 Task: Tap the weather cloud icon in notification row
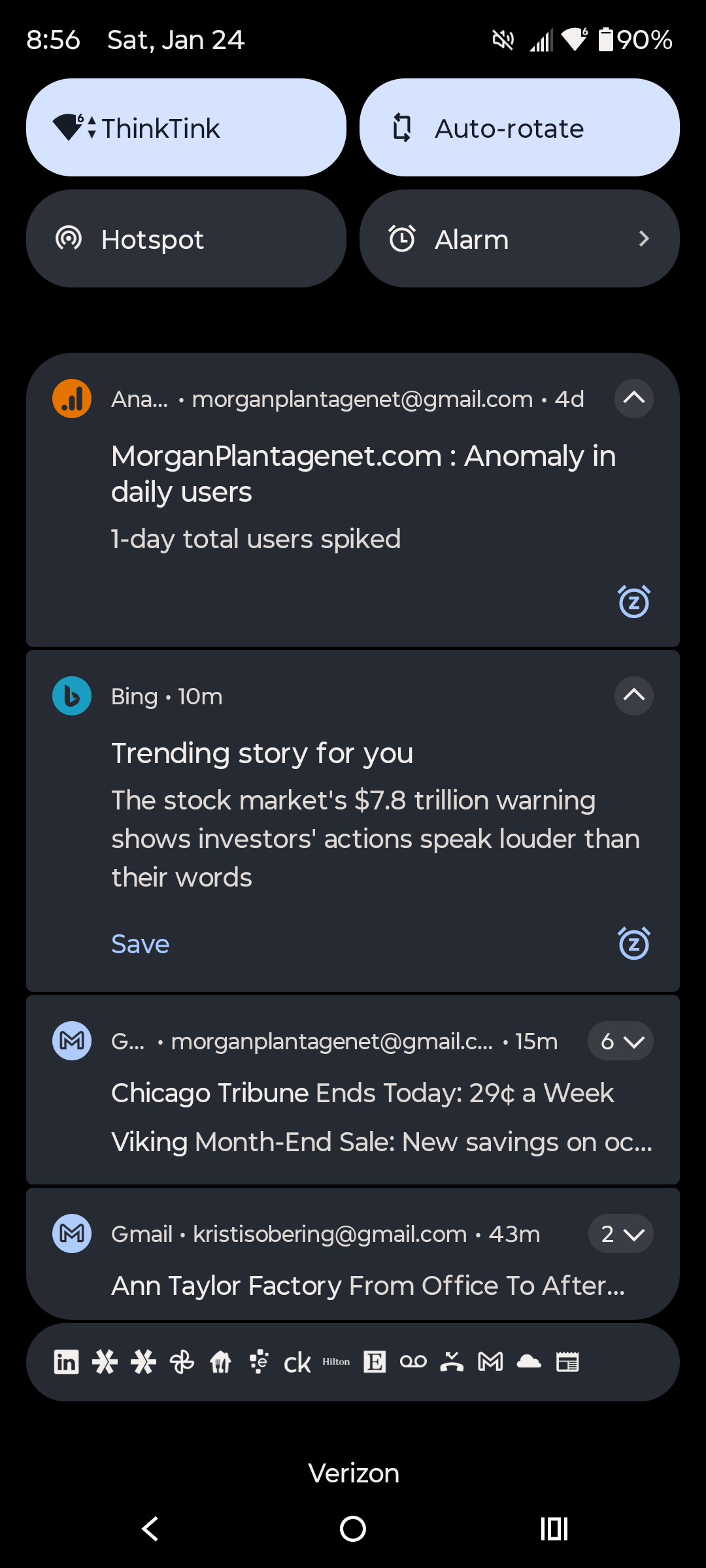point(528,1362)
